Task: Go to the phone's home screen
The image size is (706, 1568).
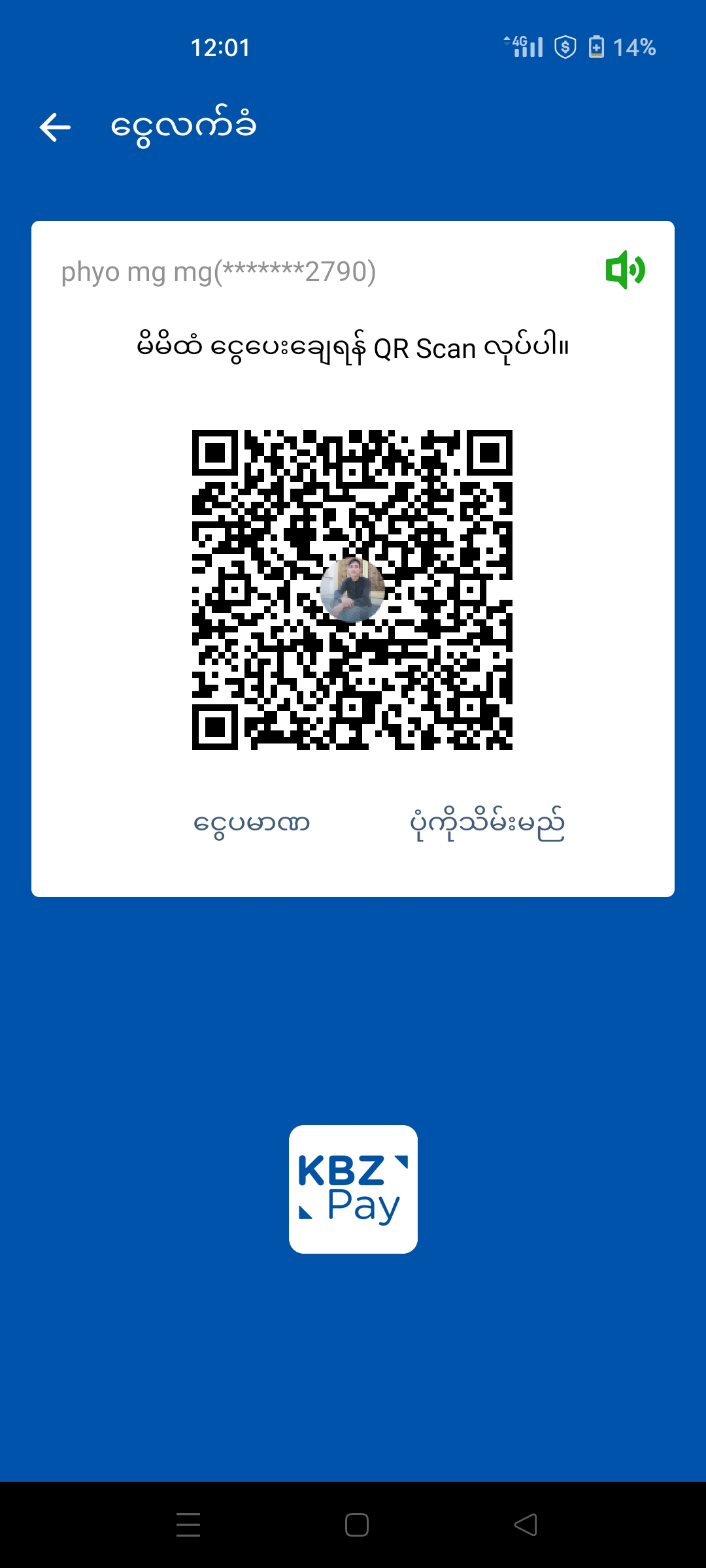Action: tap(356, 1525)
